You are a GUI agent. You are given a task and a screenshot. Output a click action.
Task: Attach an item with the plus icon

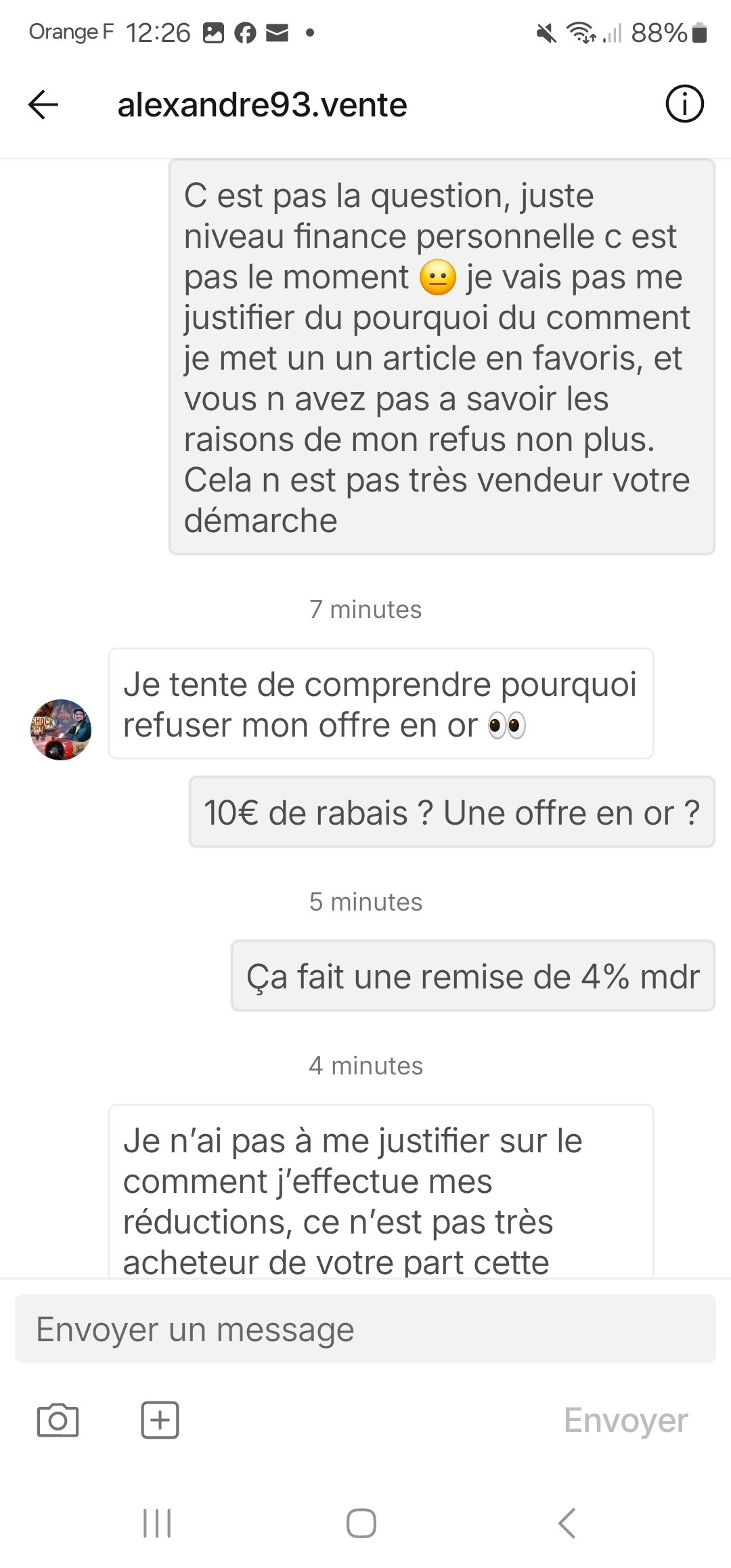[x=160, y=1420]
